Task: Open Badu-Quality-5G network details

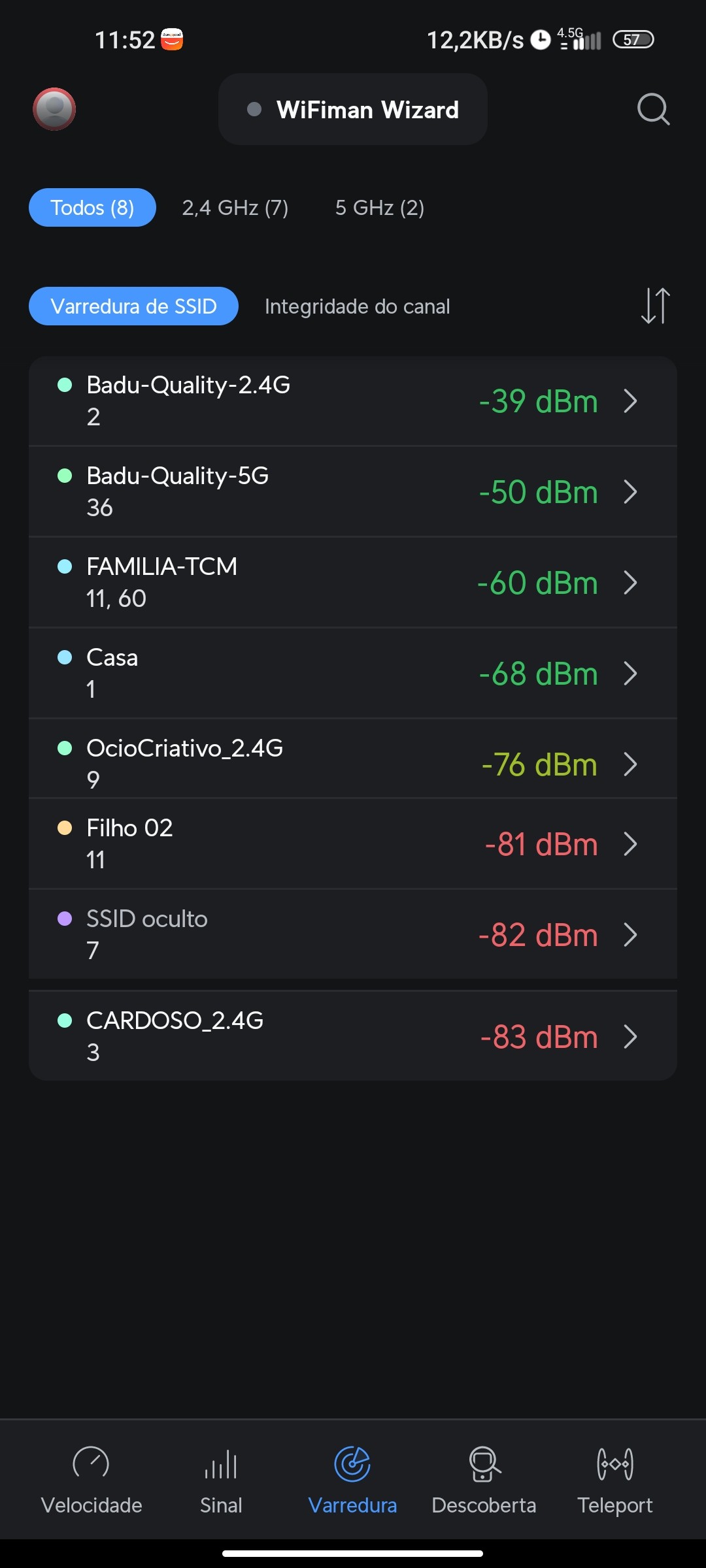Action: click(353, 491)
